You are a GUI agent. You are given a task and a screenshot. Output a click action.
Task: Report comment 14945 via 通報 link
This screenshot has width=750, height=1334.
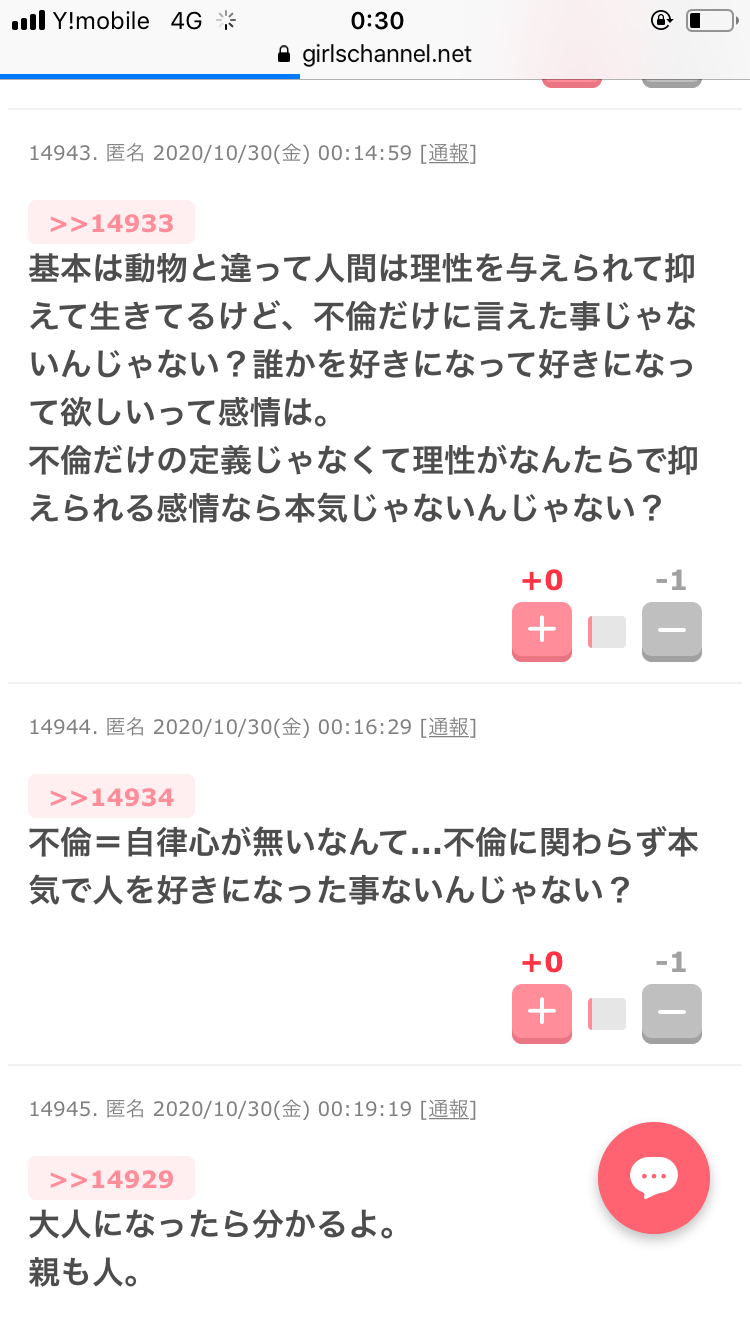point(448,1109)
